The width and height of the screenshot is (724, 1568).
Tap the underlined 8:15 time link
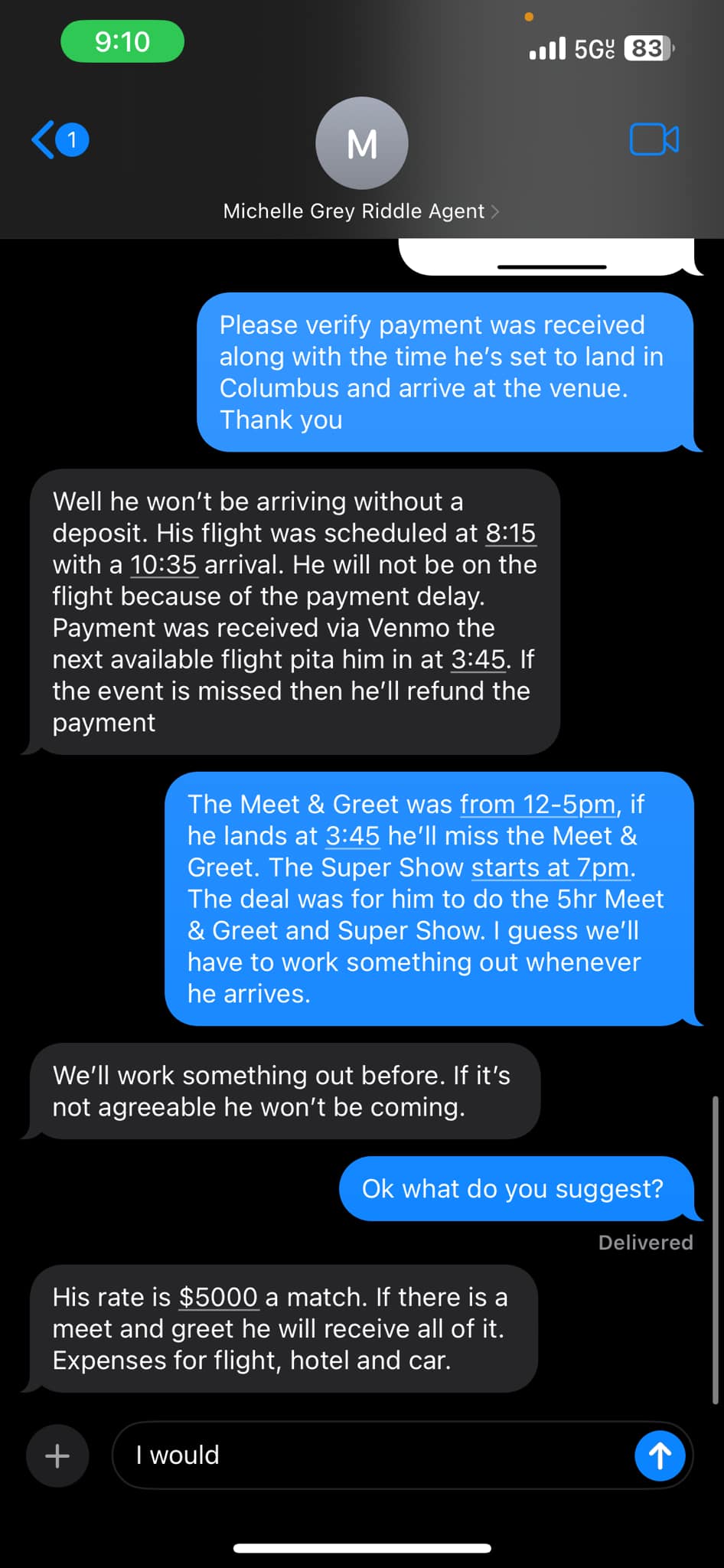pyautogui.click(x=511, y=534)
